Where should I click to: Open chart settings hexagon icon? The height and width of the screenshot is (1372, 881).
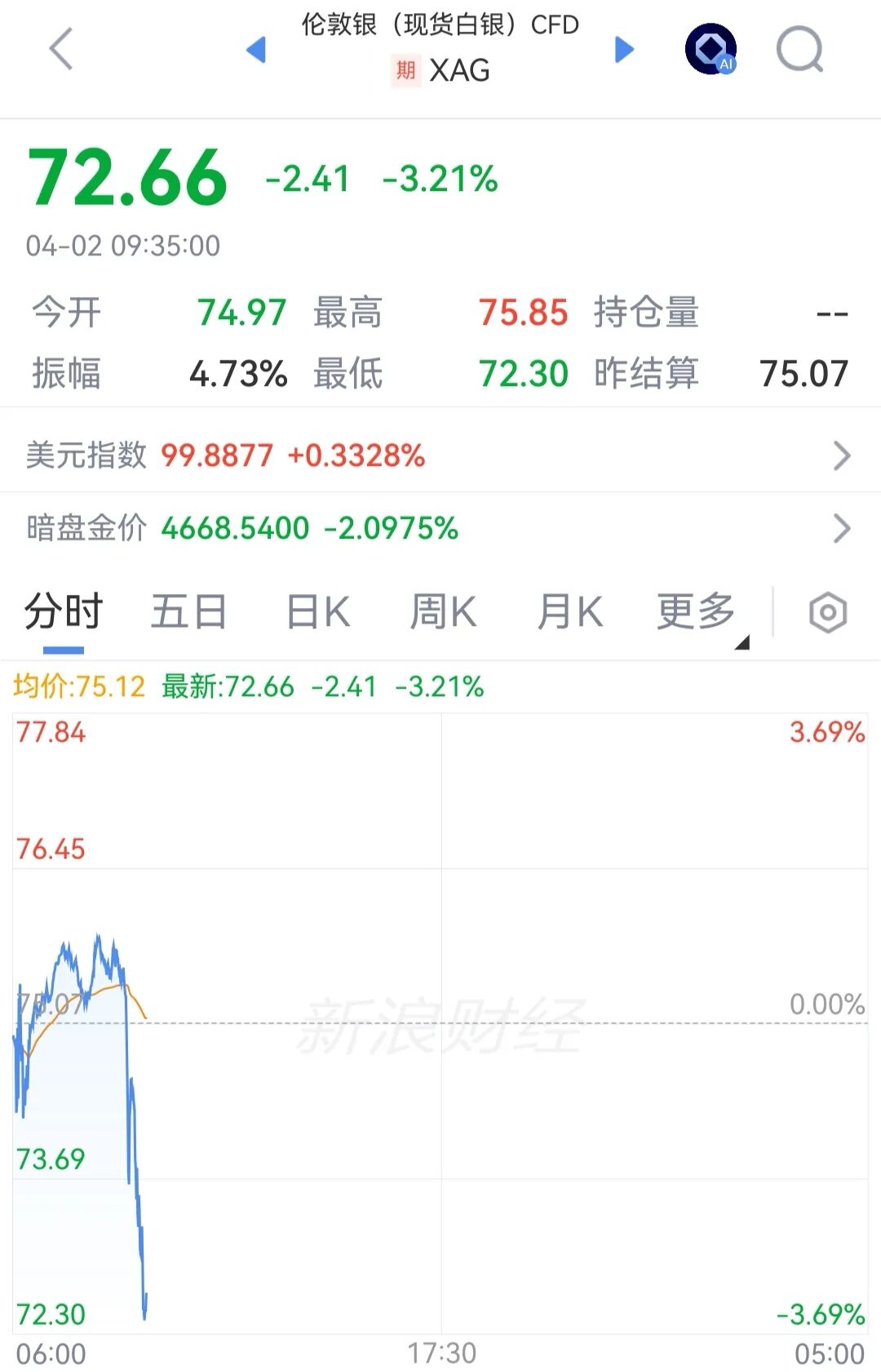pos(828,613)
